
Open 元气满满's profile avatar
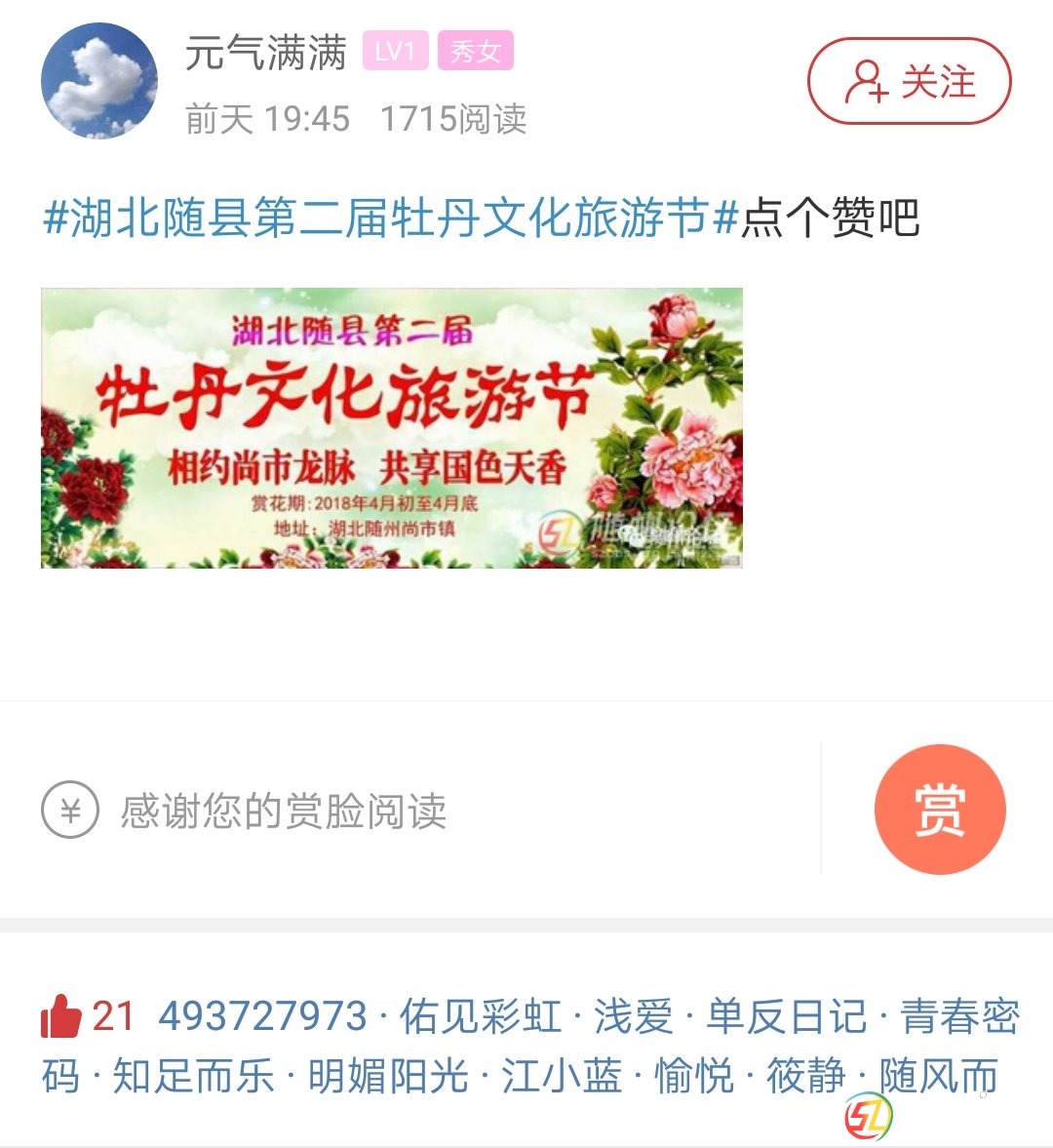pyautogui.click(x=98, y=81)
